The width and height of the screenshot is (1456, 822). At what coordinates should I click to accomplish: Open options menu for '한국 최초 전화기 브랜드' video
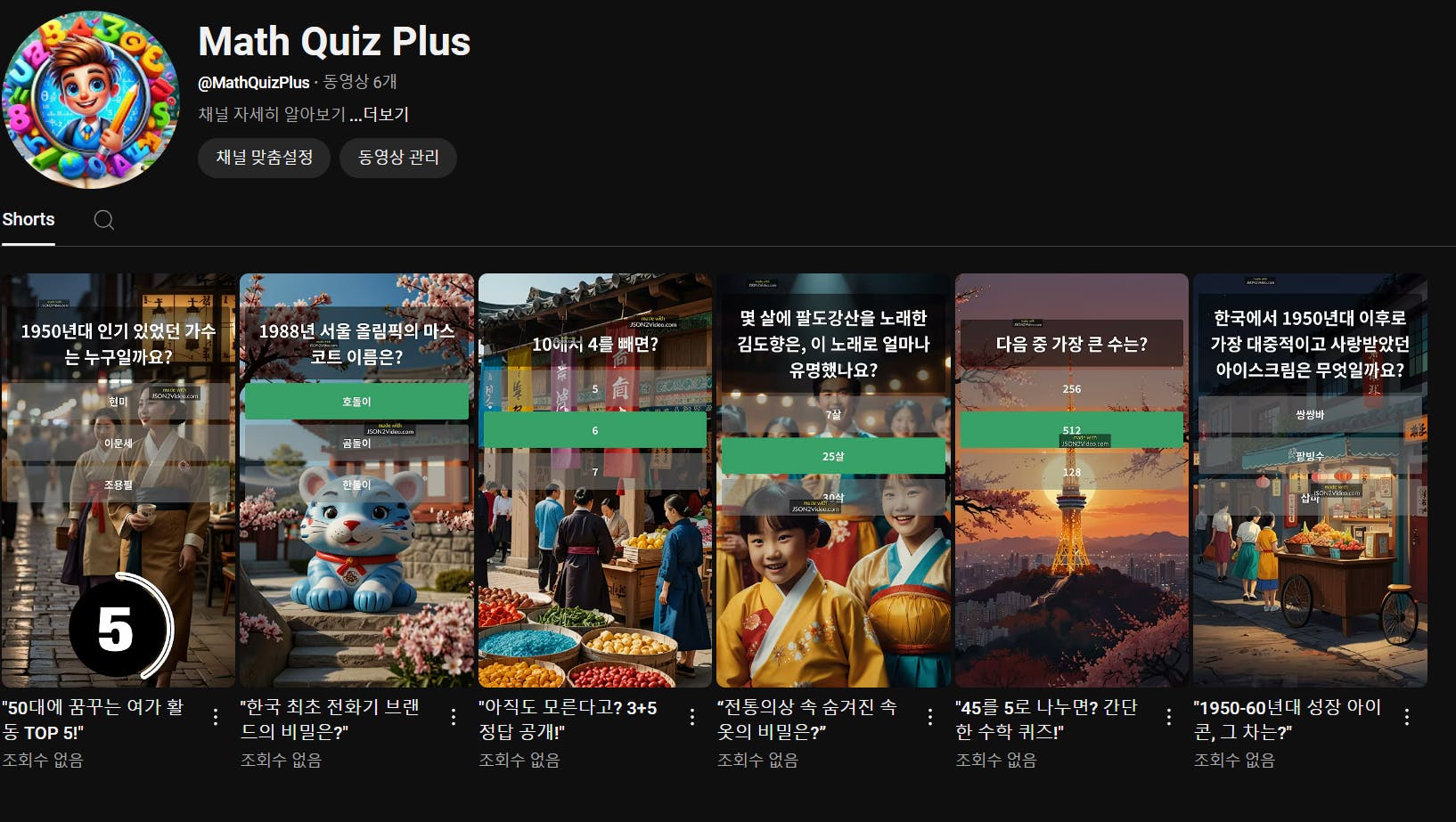454,717
